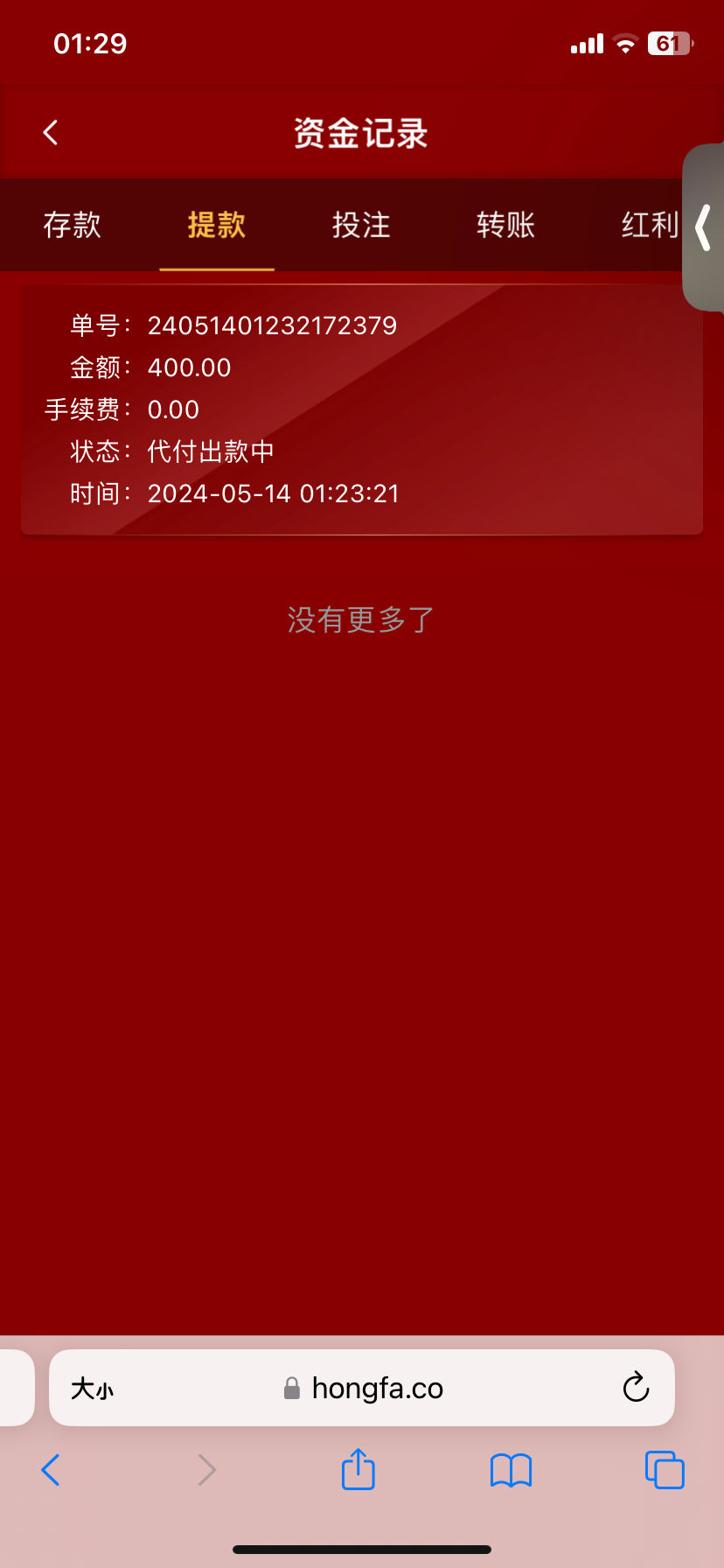Show all open Safari tabs
Viewport: 724px width, 1568px height.
tap(665, 1470)
